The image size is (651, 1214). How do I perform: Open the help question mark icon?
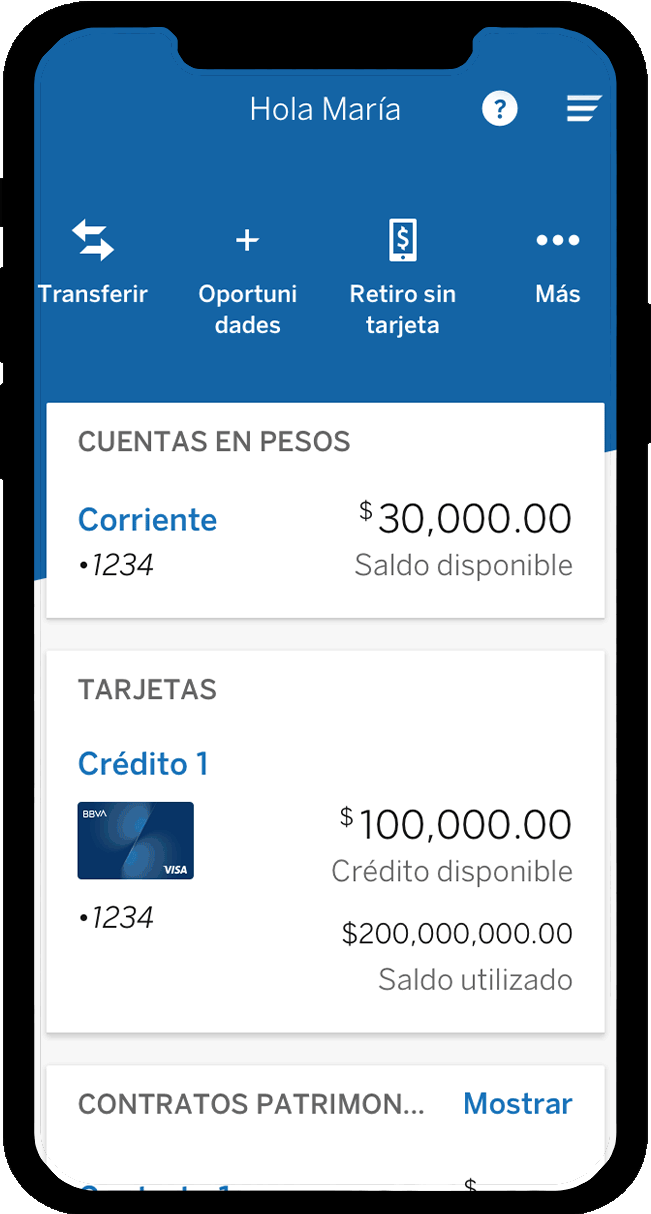point(499,108)
